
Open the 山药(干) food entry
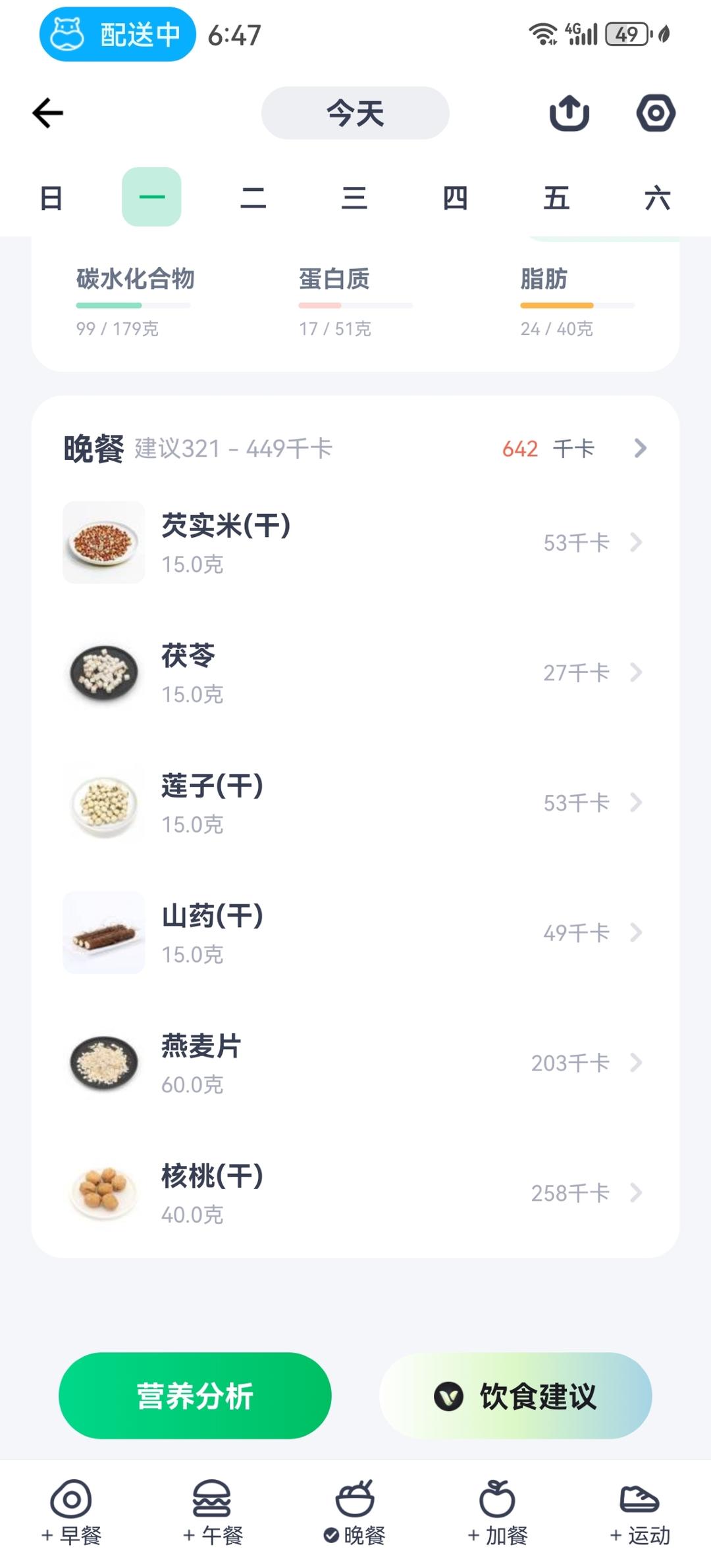point(355,933)
